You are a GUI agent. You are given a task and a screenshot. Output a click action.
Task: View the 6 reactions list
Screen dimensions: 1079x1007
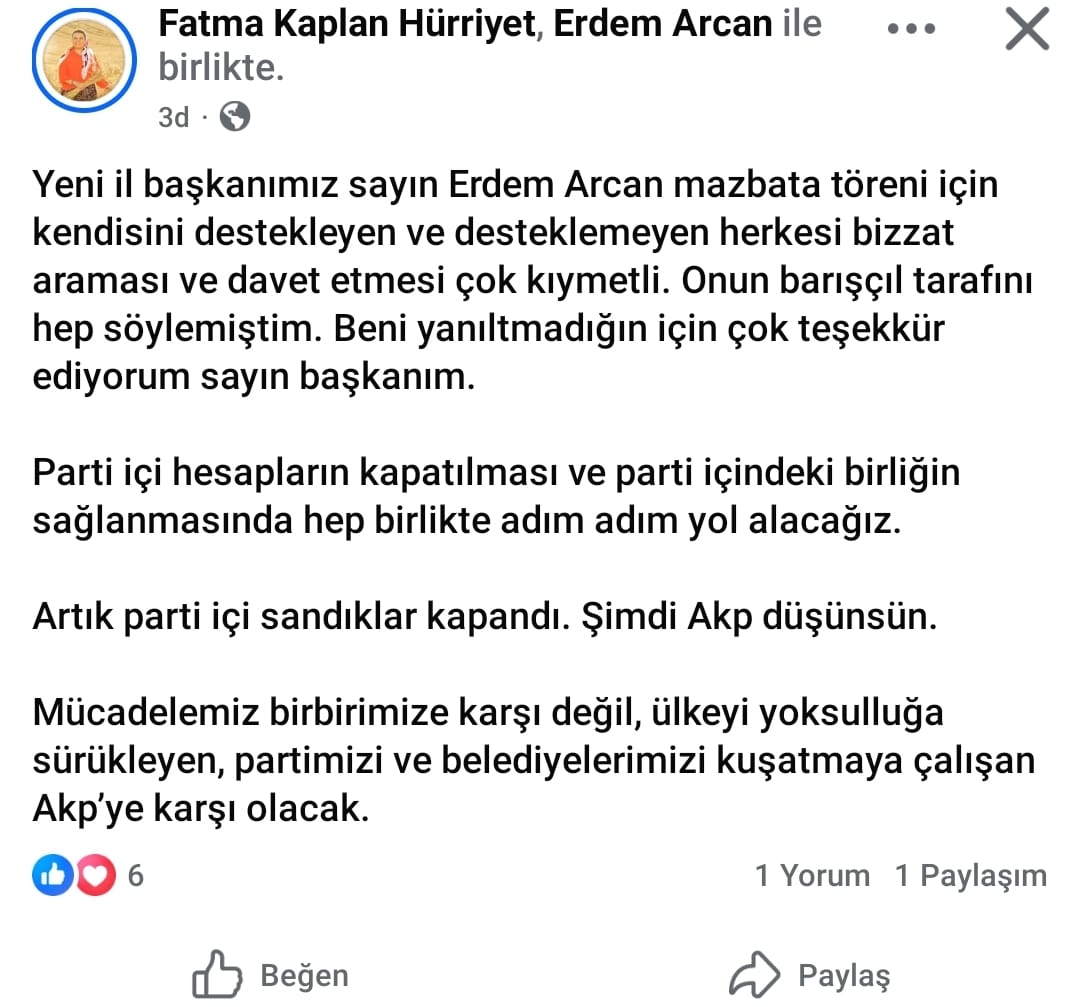click(x=89, y=876)
